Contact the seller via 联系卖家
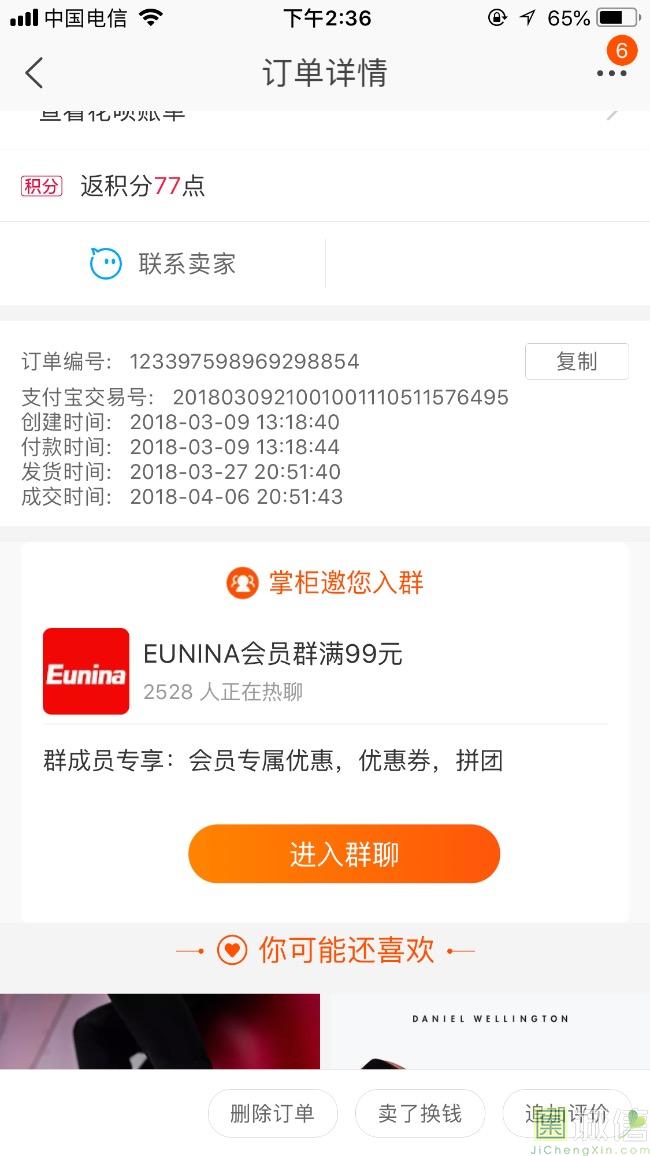 (x=164, y=264)
